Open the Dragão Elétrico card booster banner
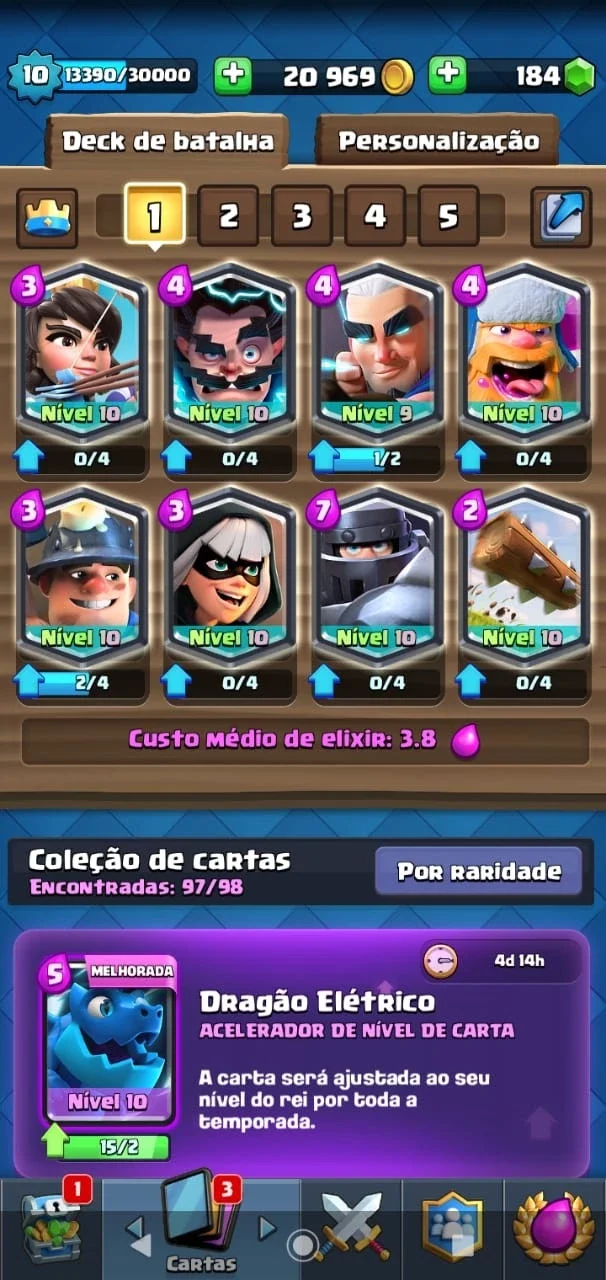Viewport: 606px width, 1280px height. click(303, 1052)
